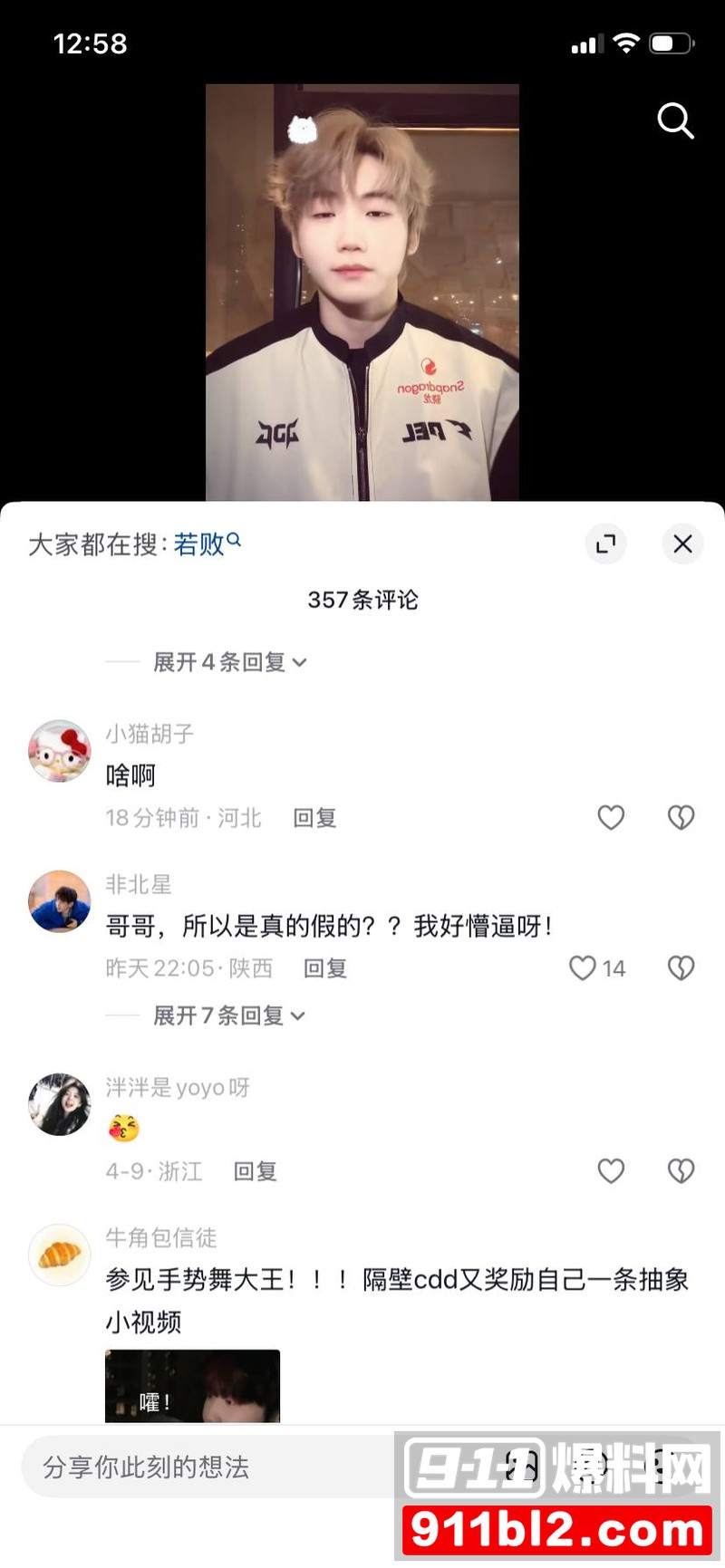Open the image attached to 牛角包信徒's comment
The height and width of the screenshot is (1568, 725).
192,1385
